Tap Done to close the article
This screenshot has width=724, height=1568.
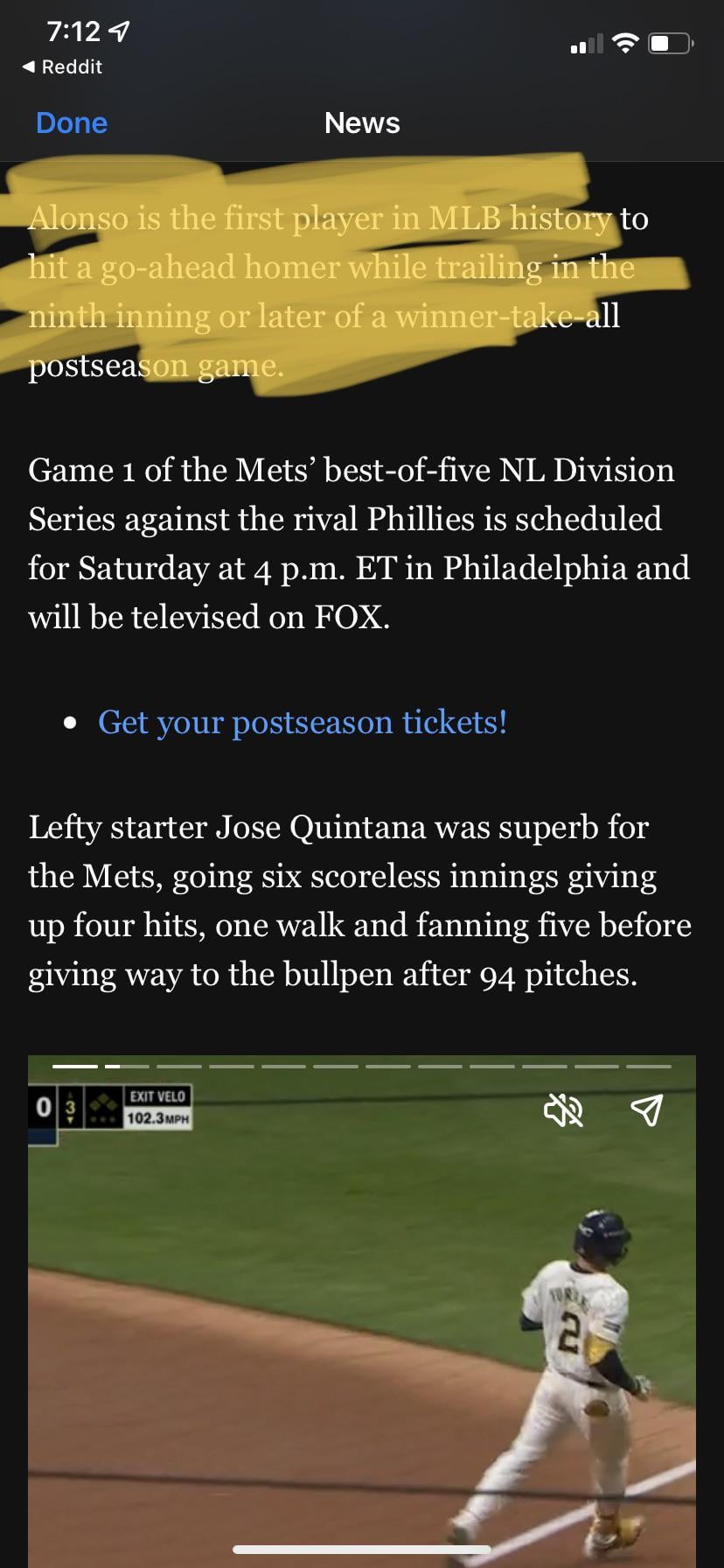tap(72, 123)
